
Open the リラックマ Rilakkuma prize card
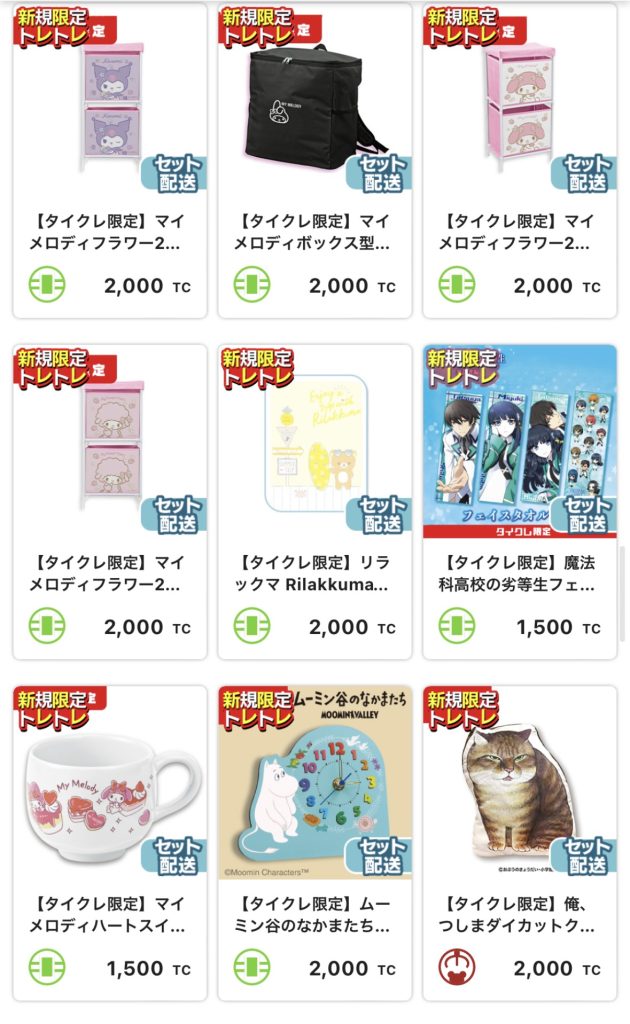point(315,502)
